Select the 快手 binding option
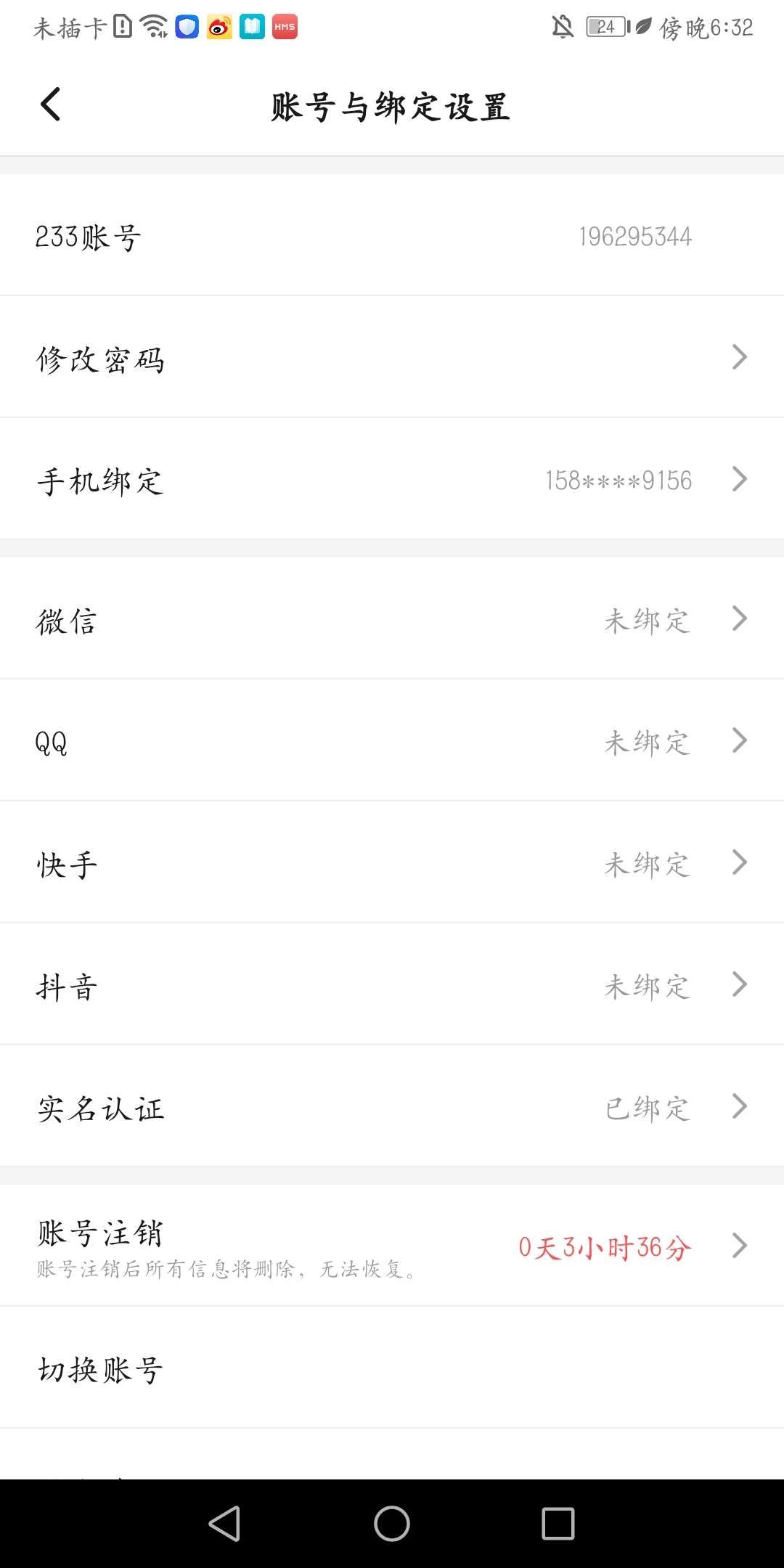This screenshot has width=784, height=1568. [x=392, y=862]
